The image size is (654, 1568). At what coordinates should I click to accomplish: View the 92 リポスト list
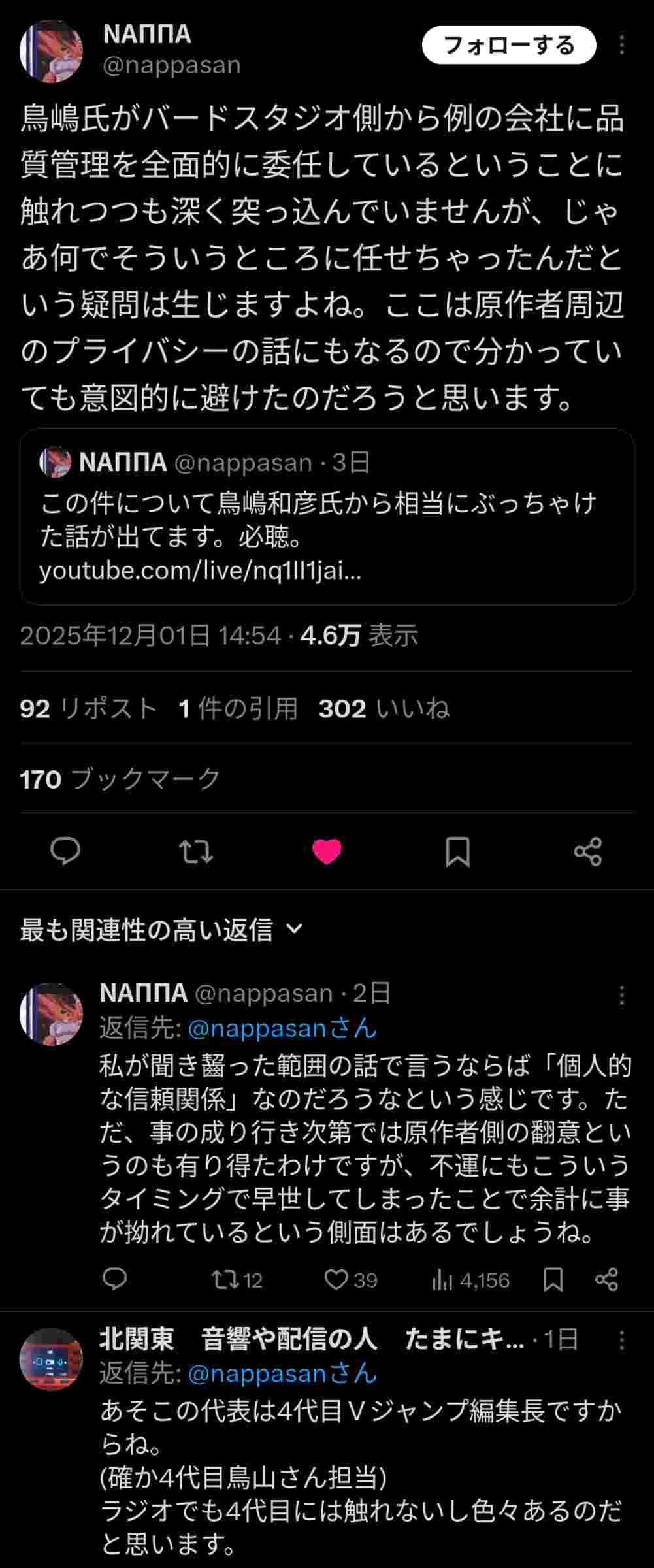click(89, 709)
